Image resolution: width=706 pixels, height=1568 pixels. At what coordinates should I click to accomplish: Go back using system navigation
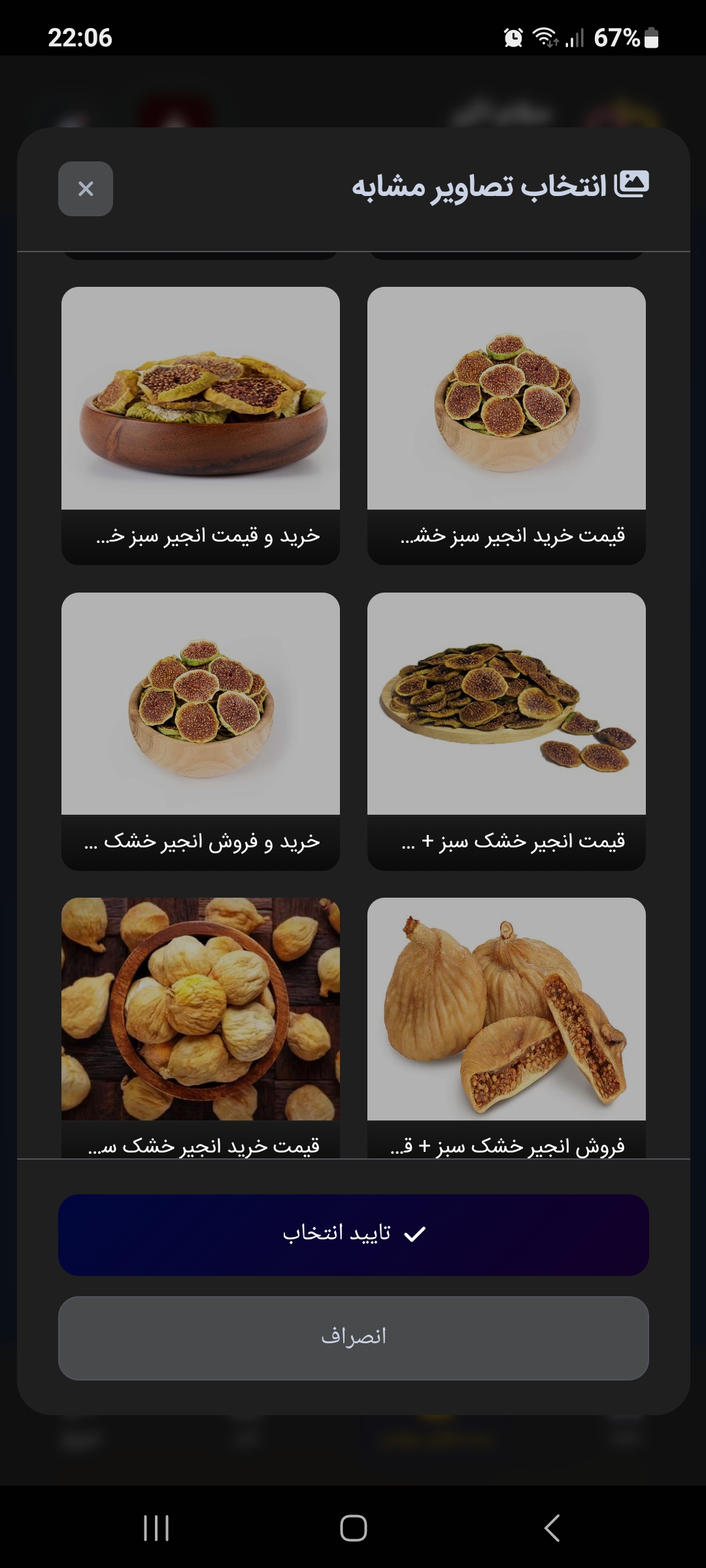pyautogui.click(x=552, y=1527)
